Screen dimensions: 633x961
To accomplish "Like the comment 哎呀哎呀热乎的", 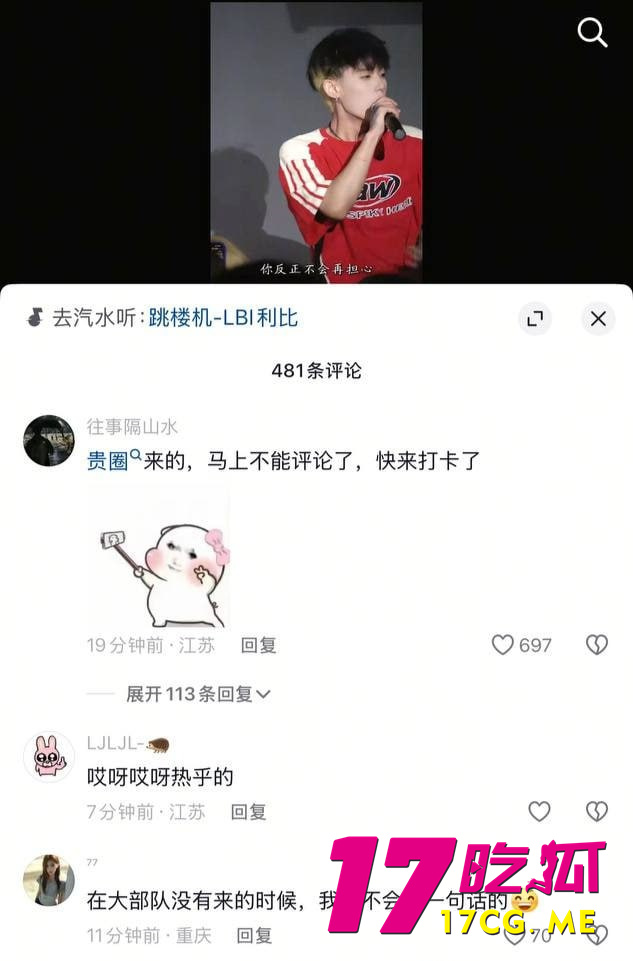I will click(x=539, y=811).
